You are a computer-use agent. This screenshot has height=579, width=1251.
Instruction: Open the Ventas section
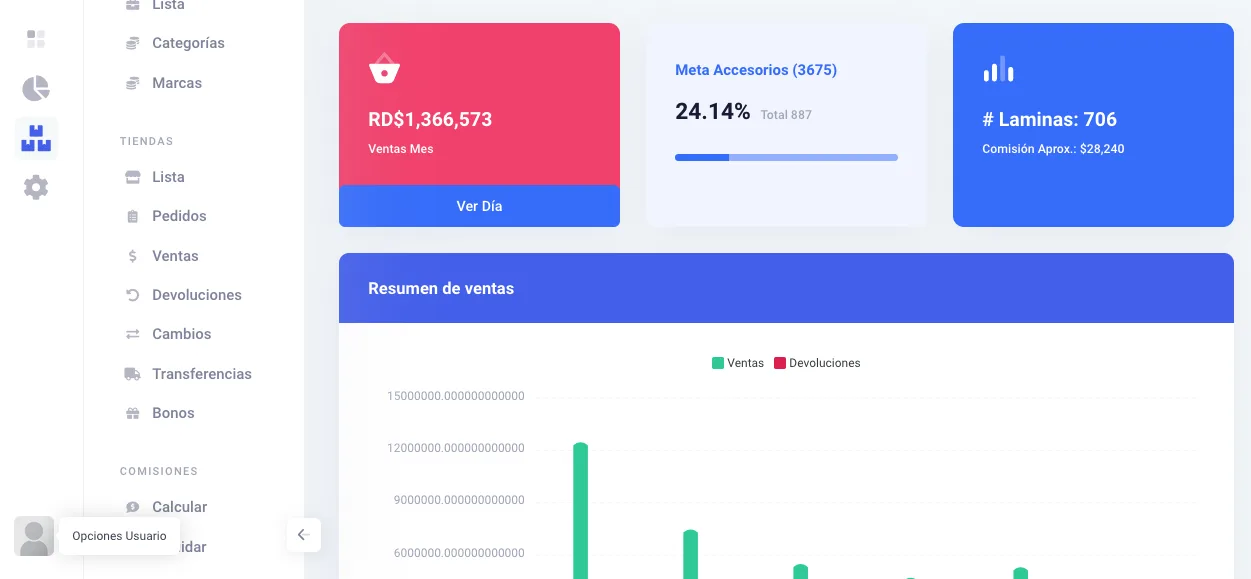click(174, 256)
